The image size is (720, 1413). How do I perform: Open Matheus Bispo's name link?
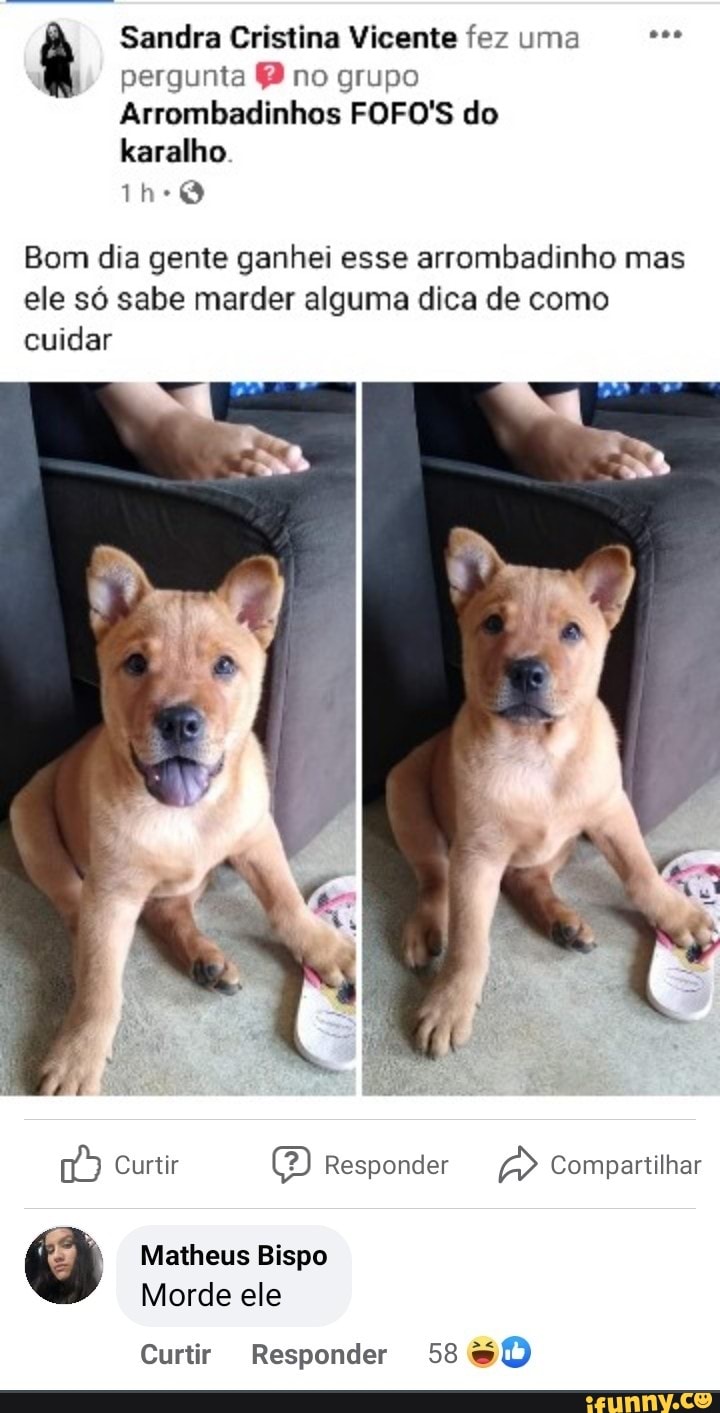(x=234, y=1256)
